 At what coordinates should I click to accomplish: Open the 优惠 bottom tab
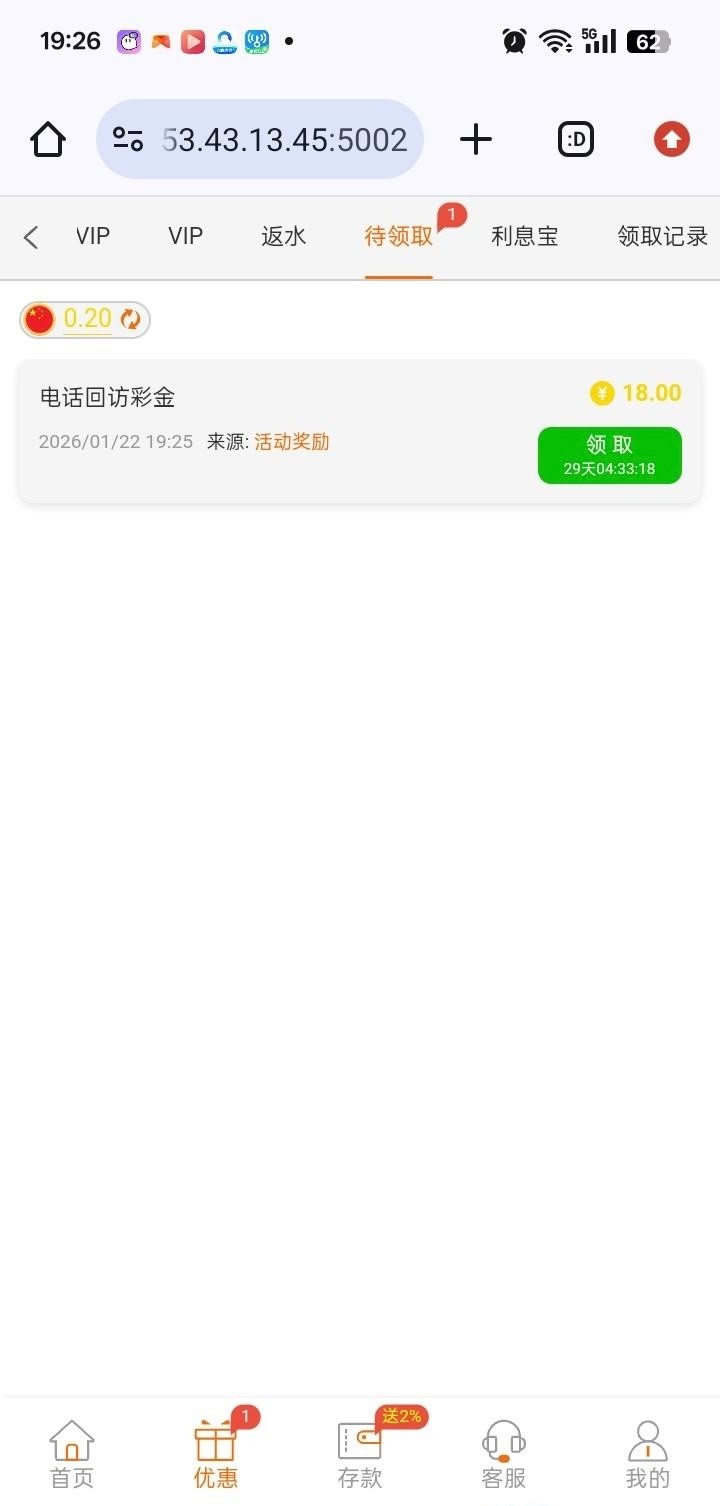pyautogui.click(x=216, y=1455)
